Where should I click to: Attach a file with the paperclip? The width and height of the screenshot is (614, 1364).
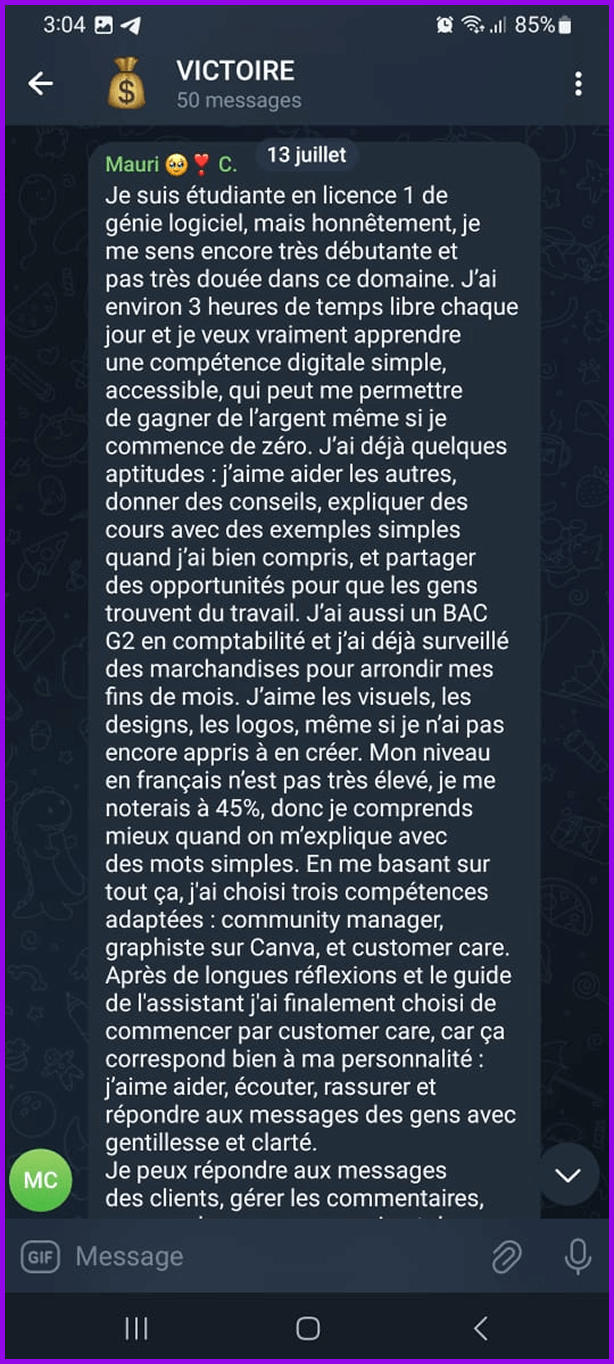[508, 1257]
